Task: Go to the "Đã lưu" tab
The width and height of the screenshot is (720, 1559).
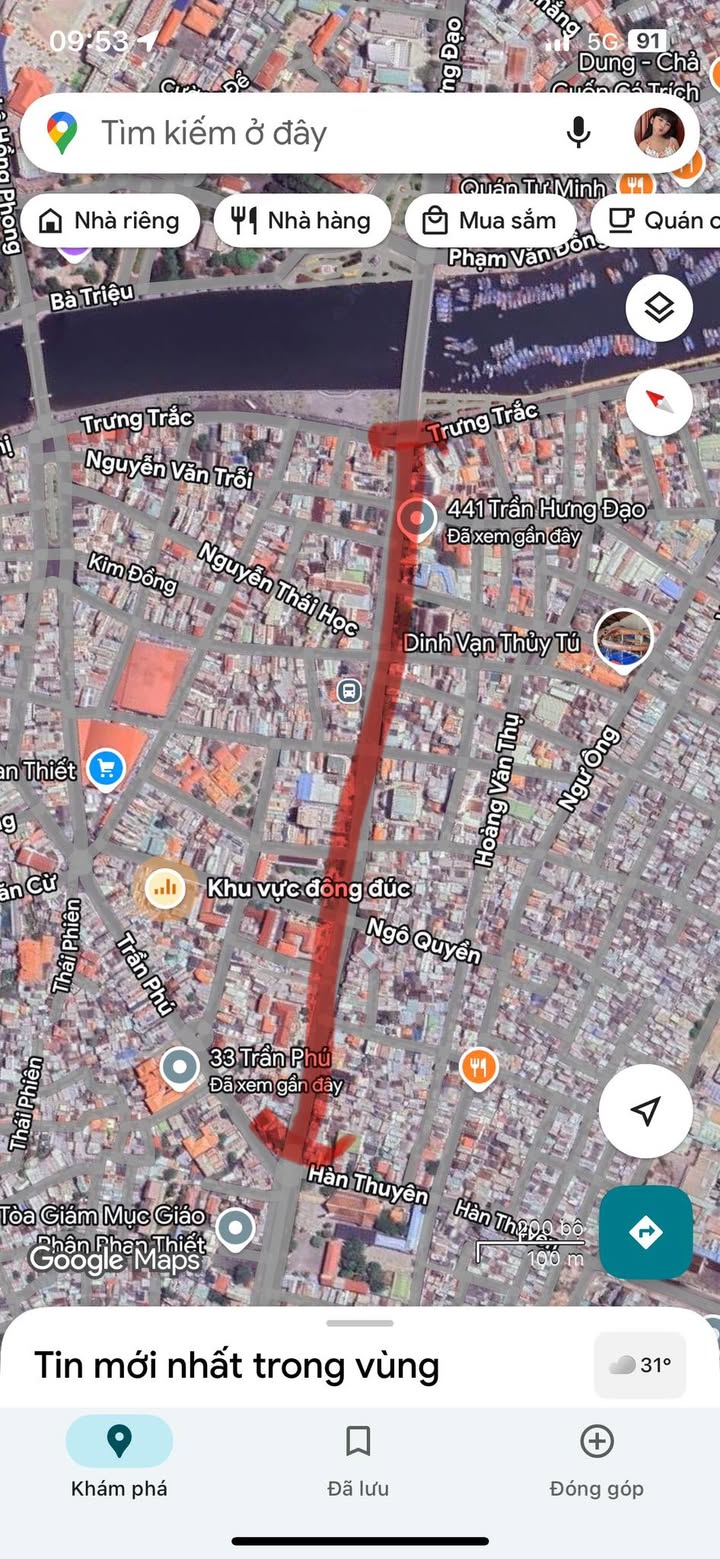Action: (x=358, y=1460)
